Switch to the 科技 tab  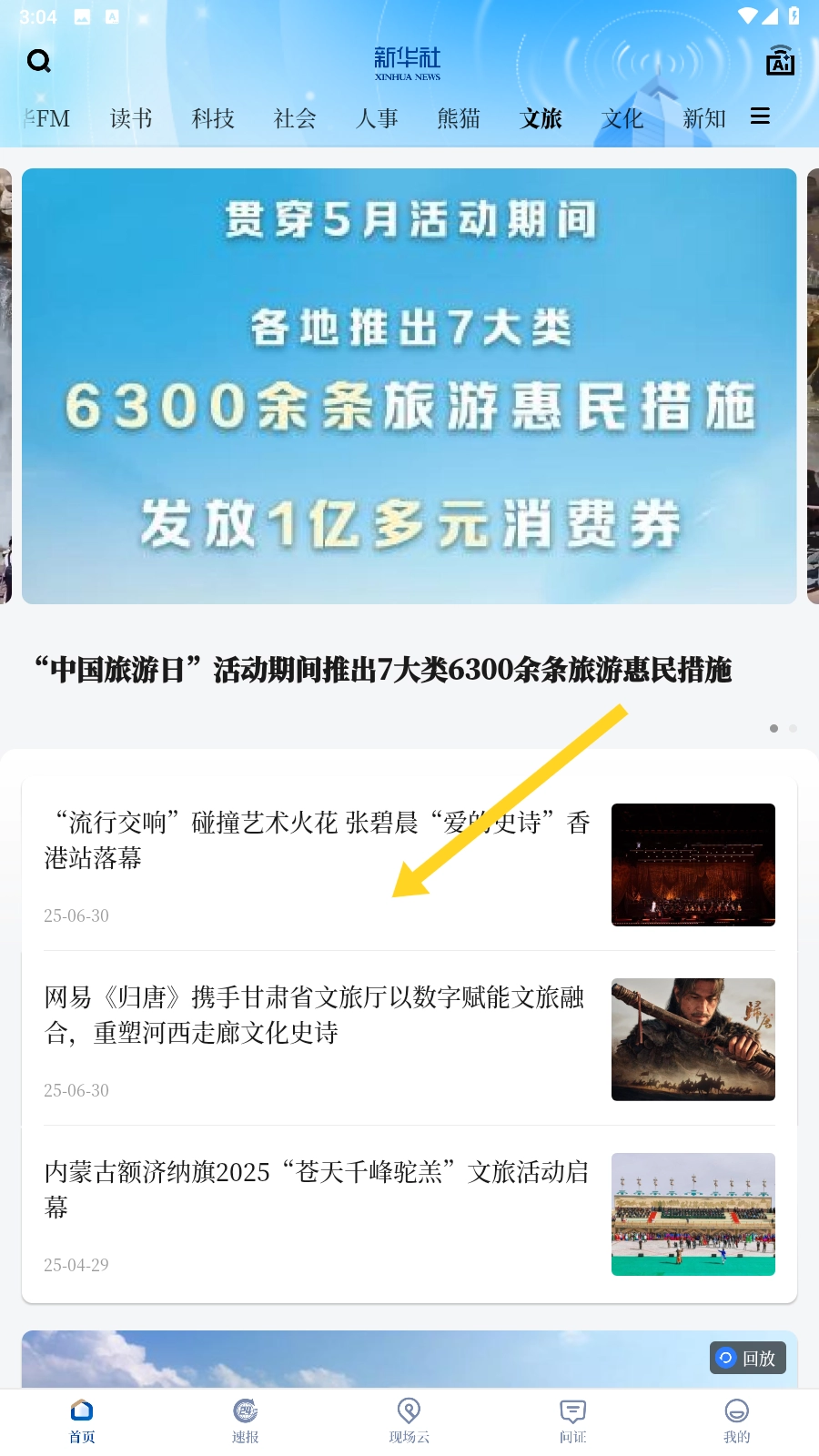pos(213,118)
